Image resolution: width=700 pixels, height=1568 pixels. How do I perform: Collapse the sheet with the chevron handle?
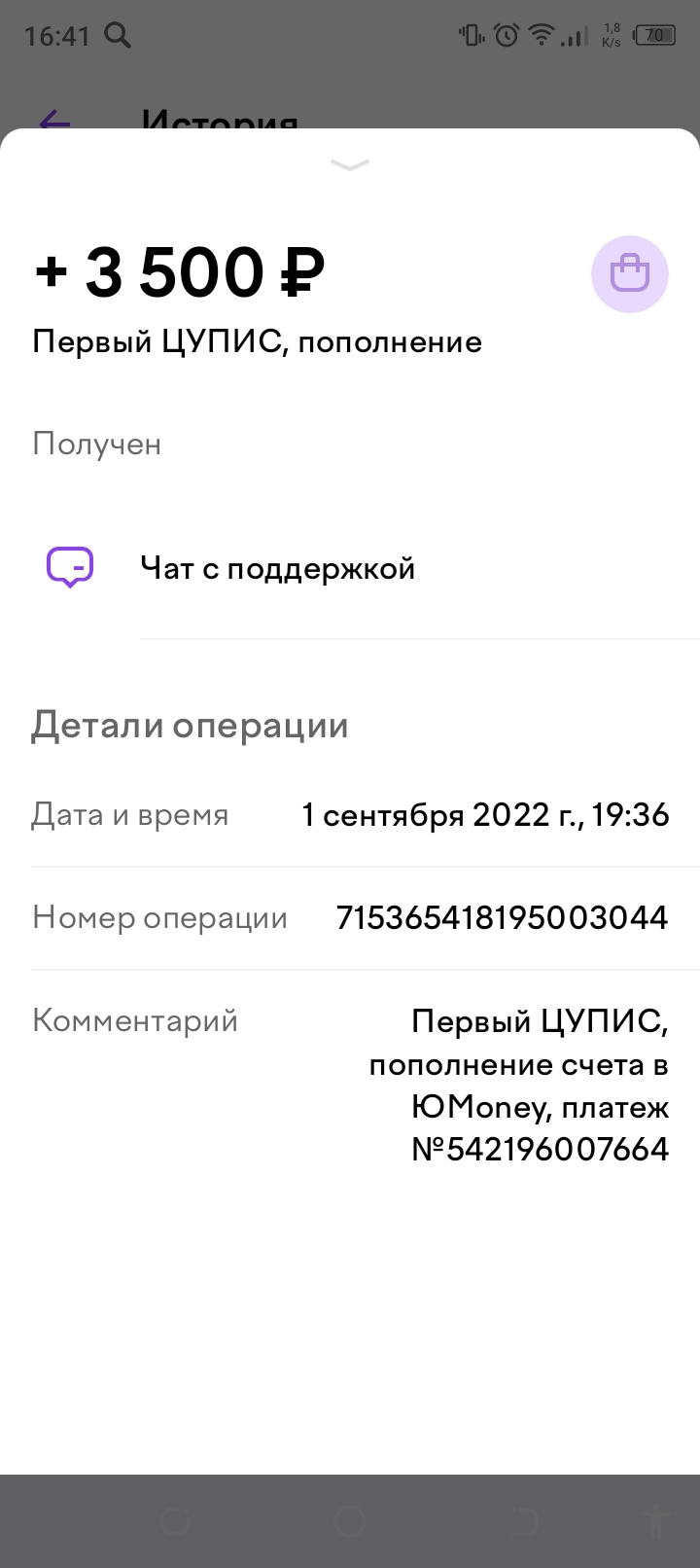[350, 165]
